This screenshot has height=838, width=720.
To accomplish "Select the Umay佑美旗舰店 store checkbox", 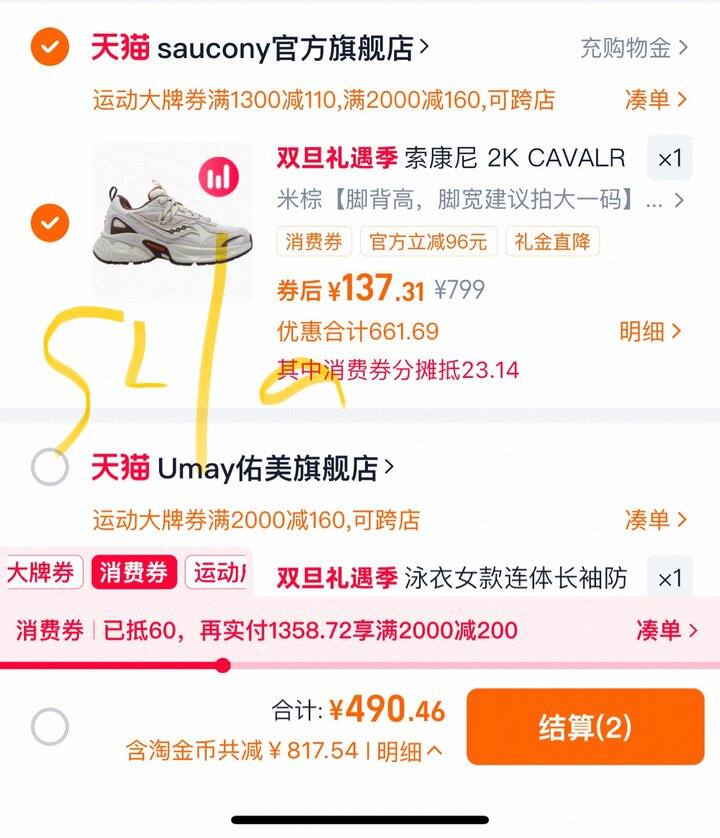I will coord(49,467).
